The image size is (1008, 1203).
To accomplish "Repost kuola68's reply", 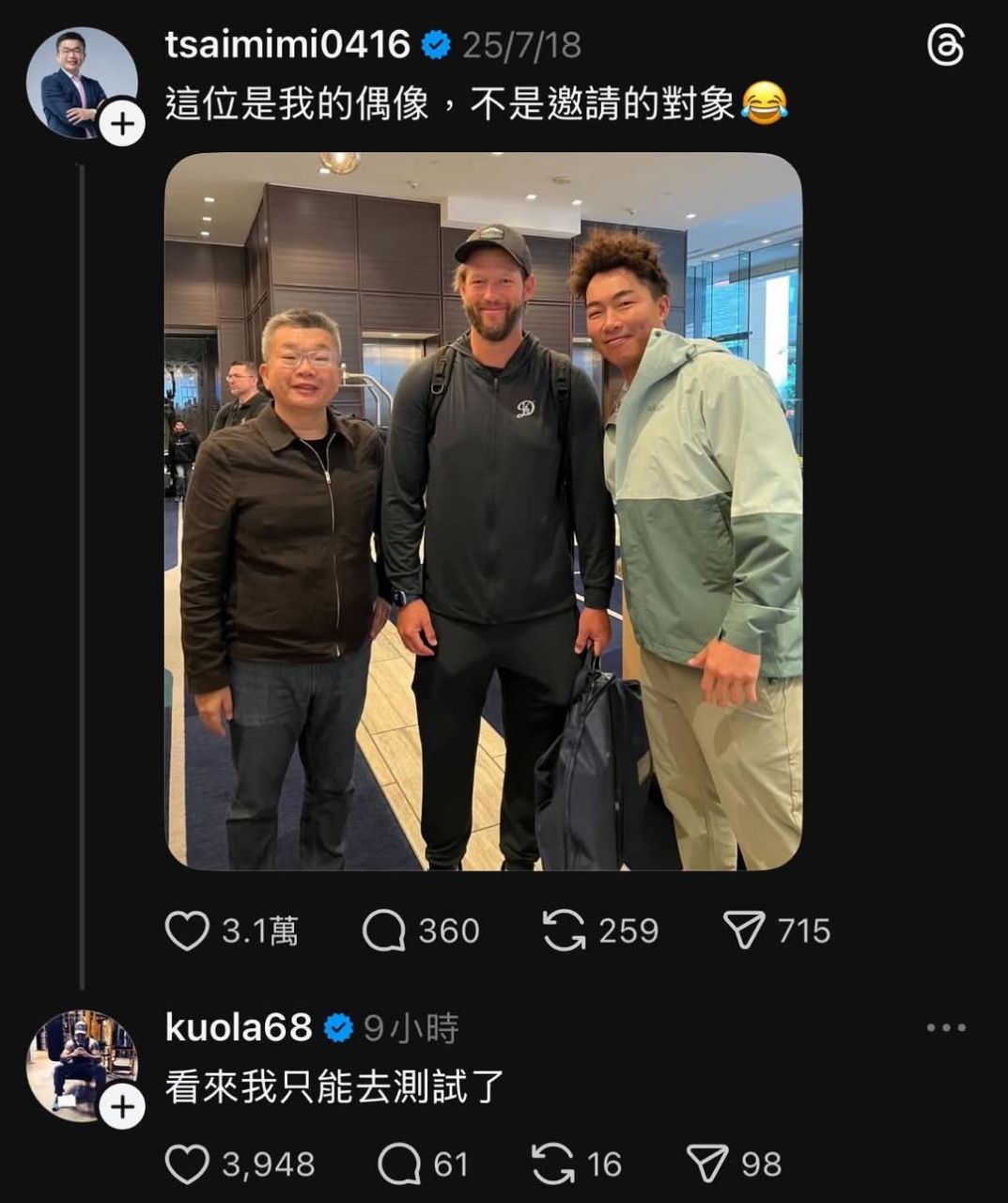I will [553, 1165].
